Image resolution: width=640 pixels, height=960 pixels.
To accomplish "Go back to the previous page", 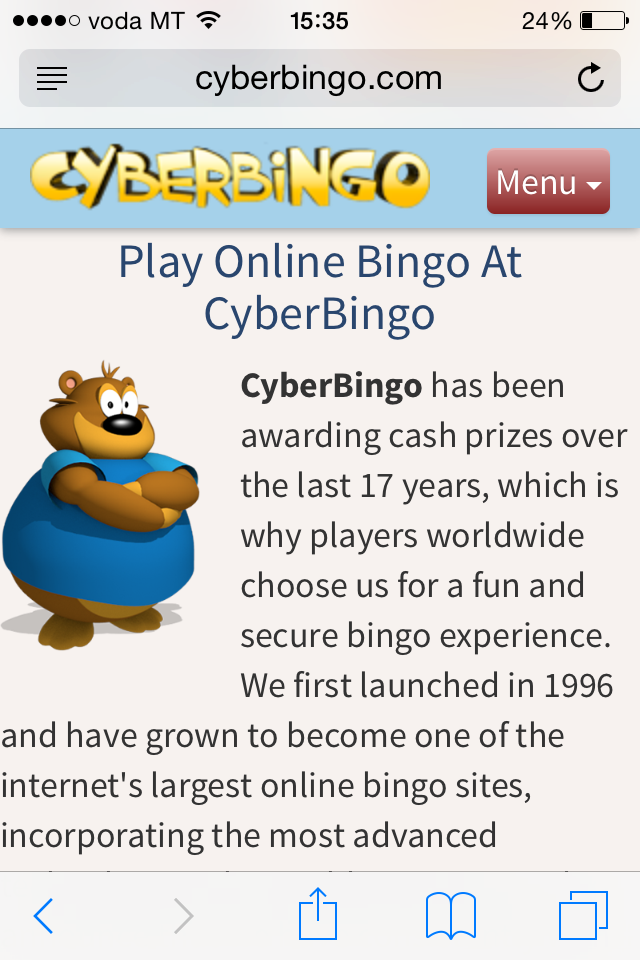I will click(43, 915).
